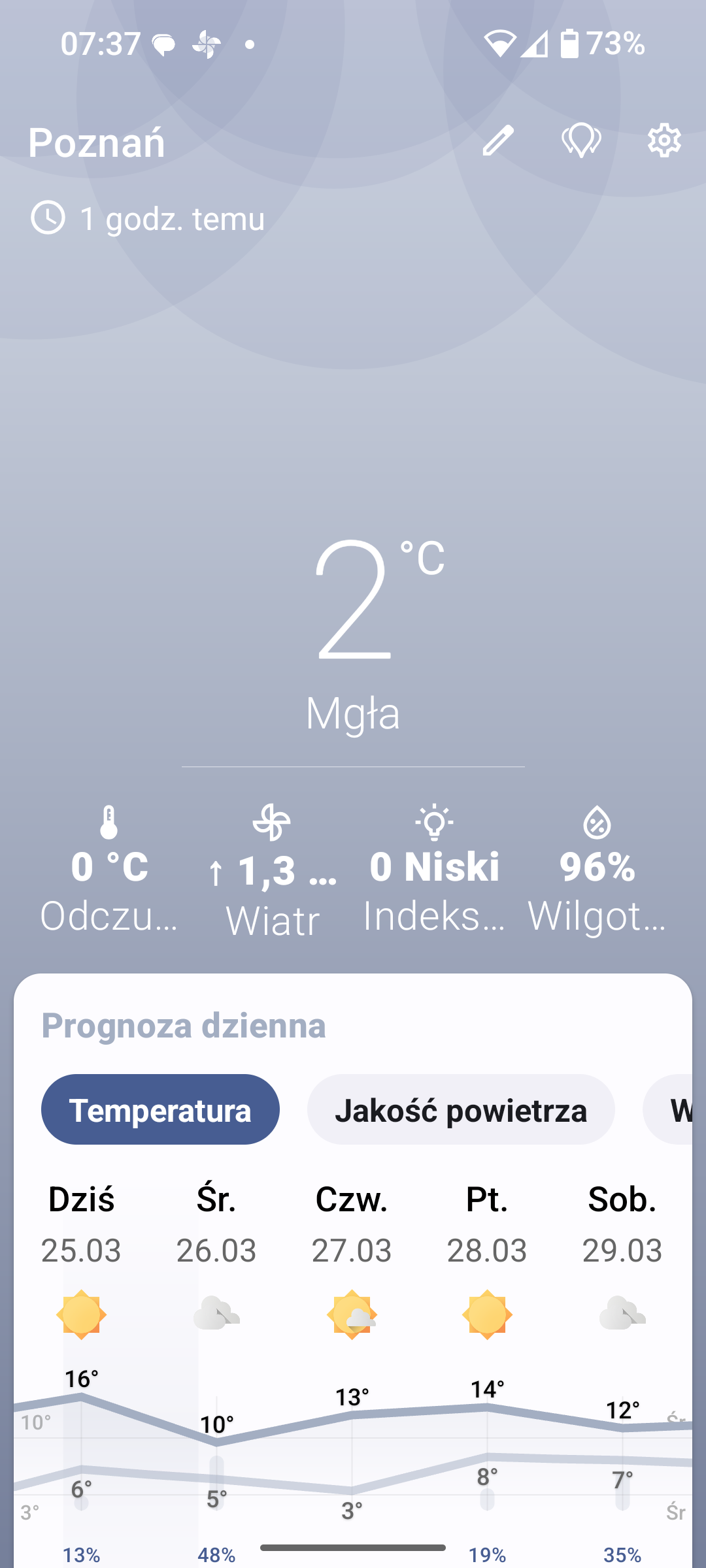Image resolution: width=706 pixels, height=1568 pixels.
Task: Show the feels-like 0 °C detail
Action: 109,870
